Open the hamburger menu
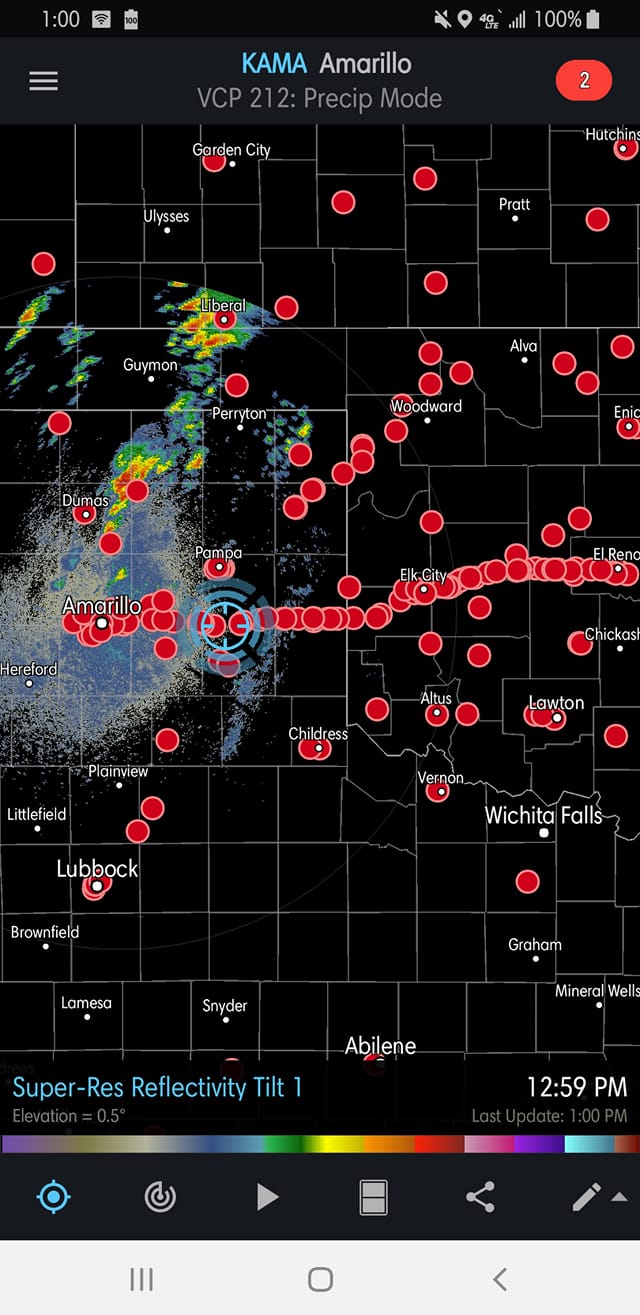 pos(43,81)
